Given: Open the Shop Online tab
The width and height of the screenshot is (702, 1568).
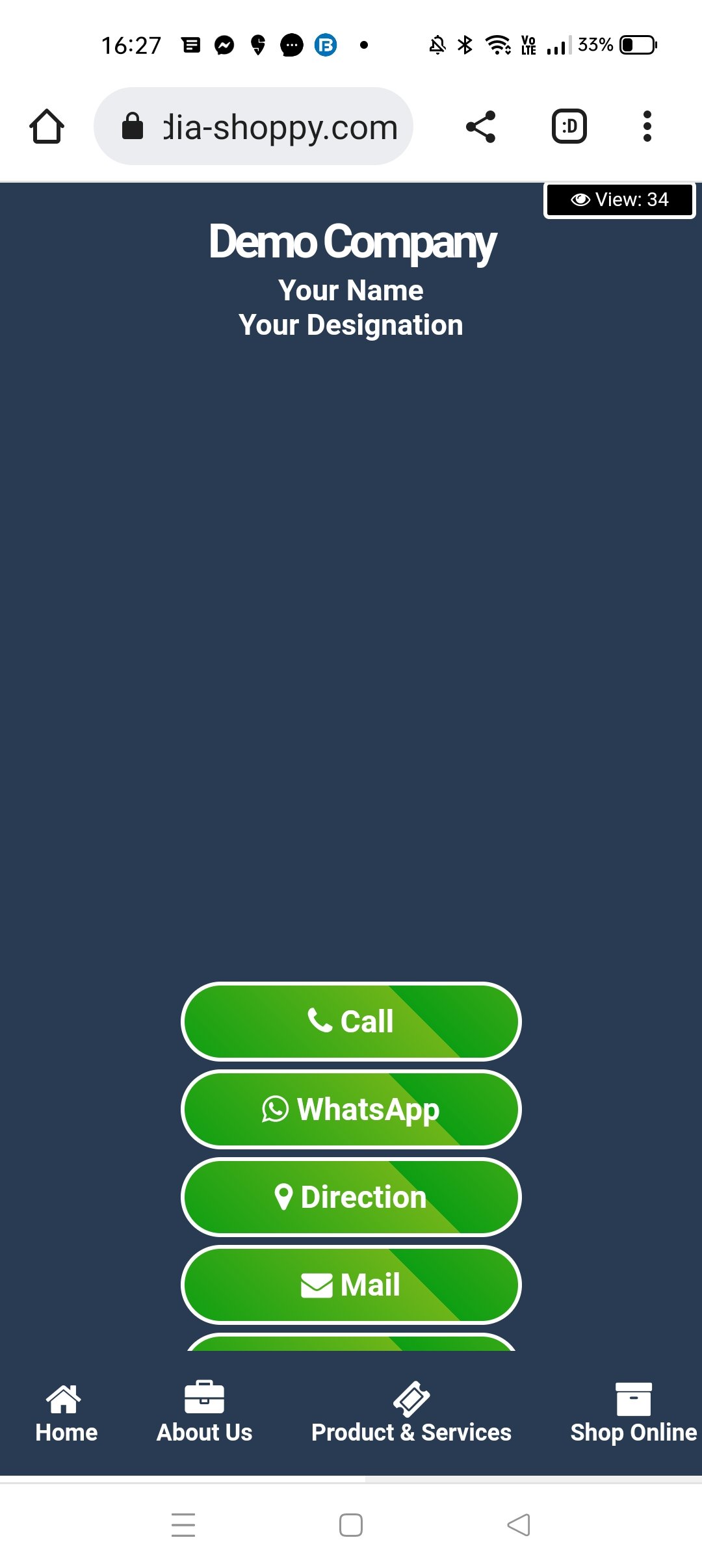Looking at the screenshot, I should (x=633, y=1414).
